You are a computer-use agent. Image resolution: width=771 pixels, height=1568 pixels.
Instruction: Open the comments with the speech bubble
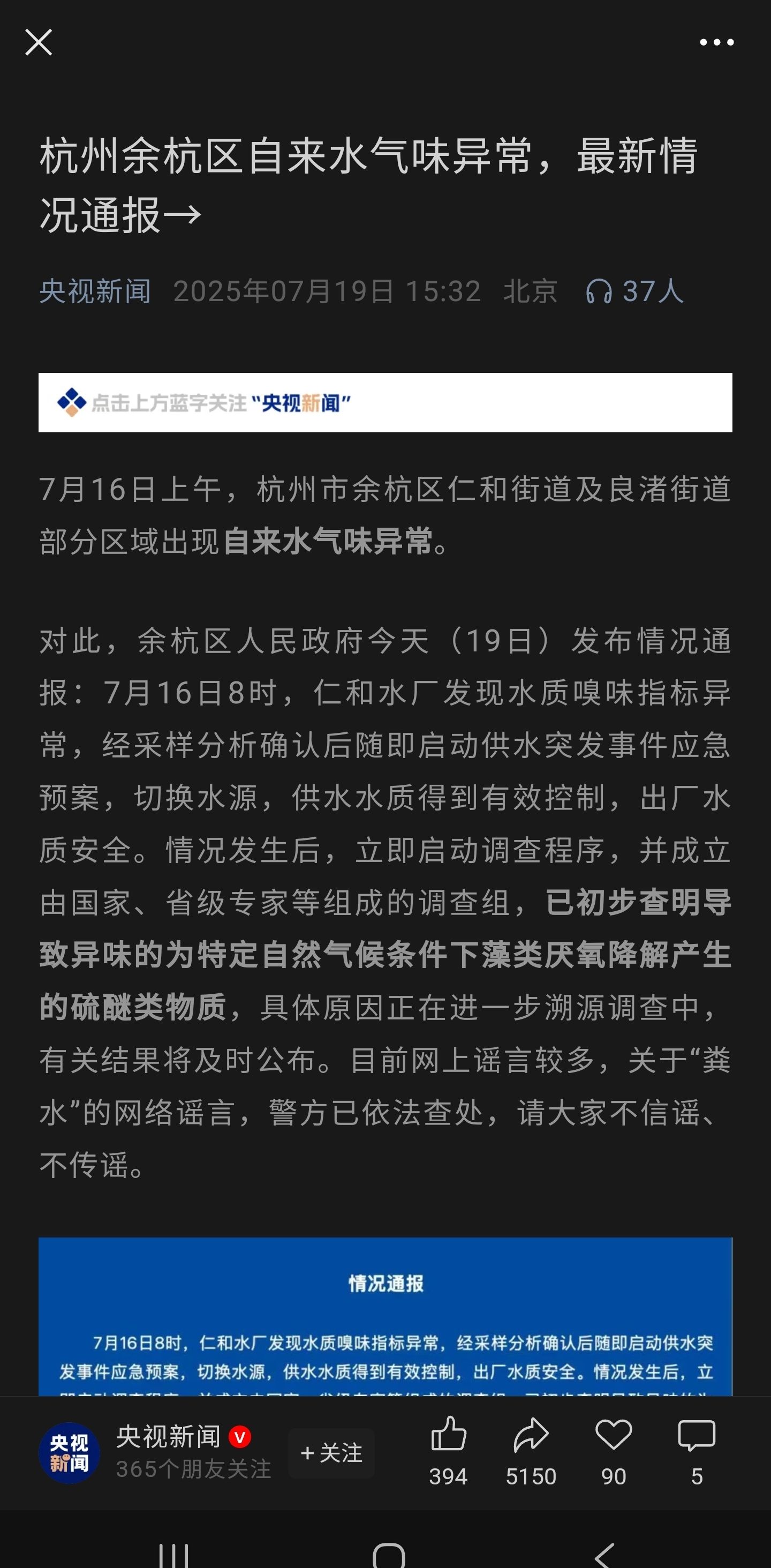click(x=696, y=1435)
